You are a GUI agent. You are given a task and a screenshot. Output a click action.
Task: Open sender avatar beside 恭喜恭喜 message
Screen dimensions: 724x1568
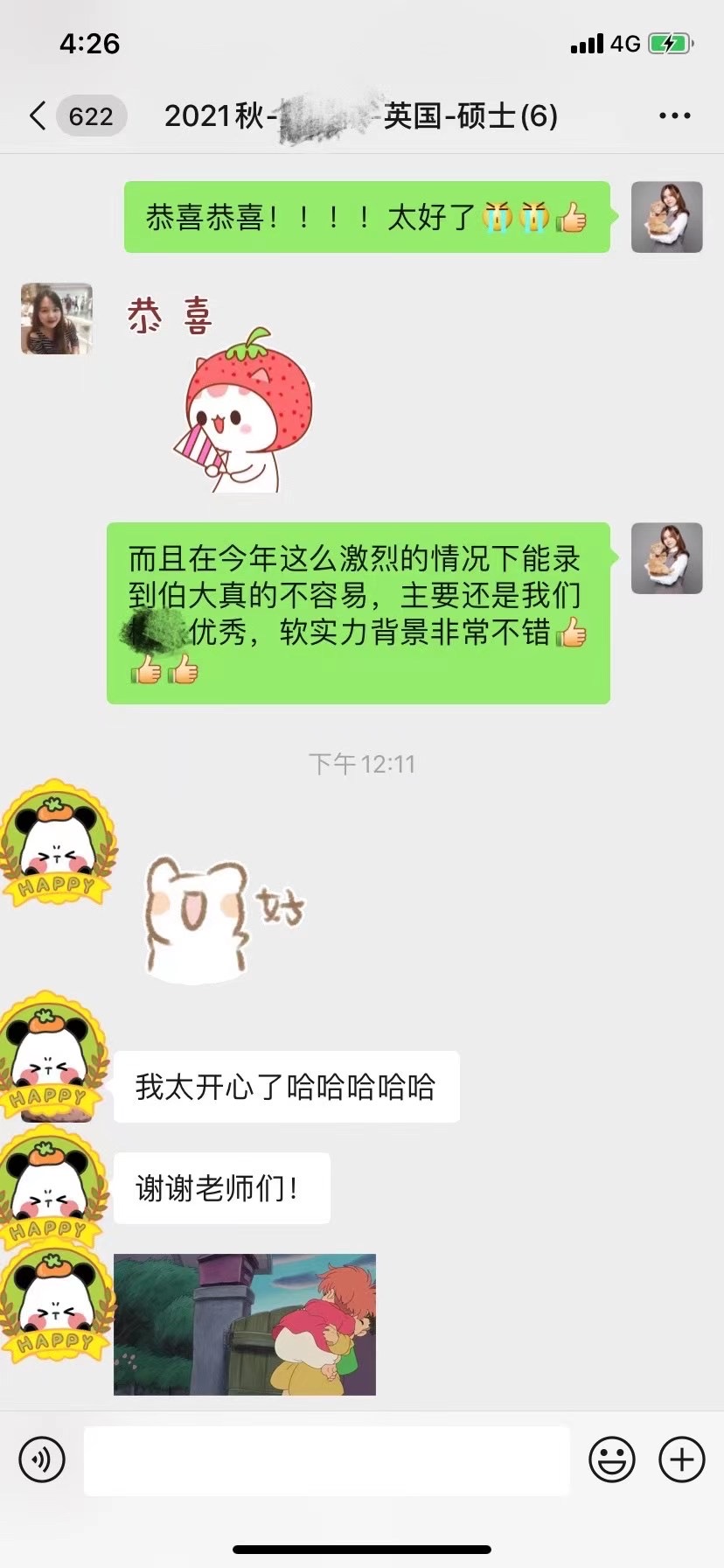[x=666, y=217]
